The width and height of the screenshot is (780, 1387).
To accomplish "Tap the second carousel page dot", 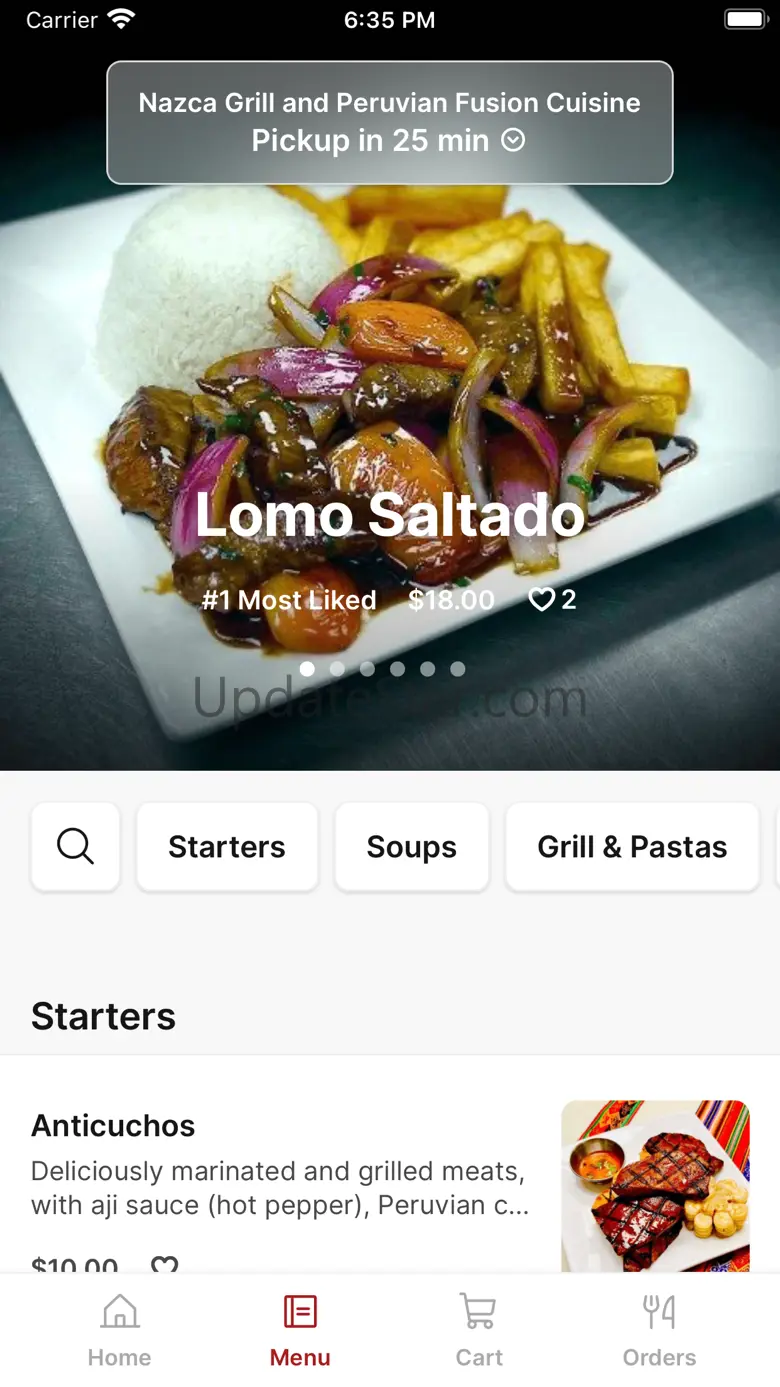I will pyautogui.click(x=337, y=669).
